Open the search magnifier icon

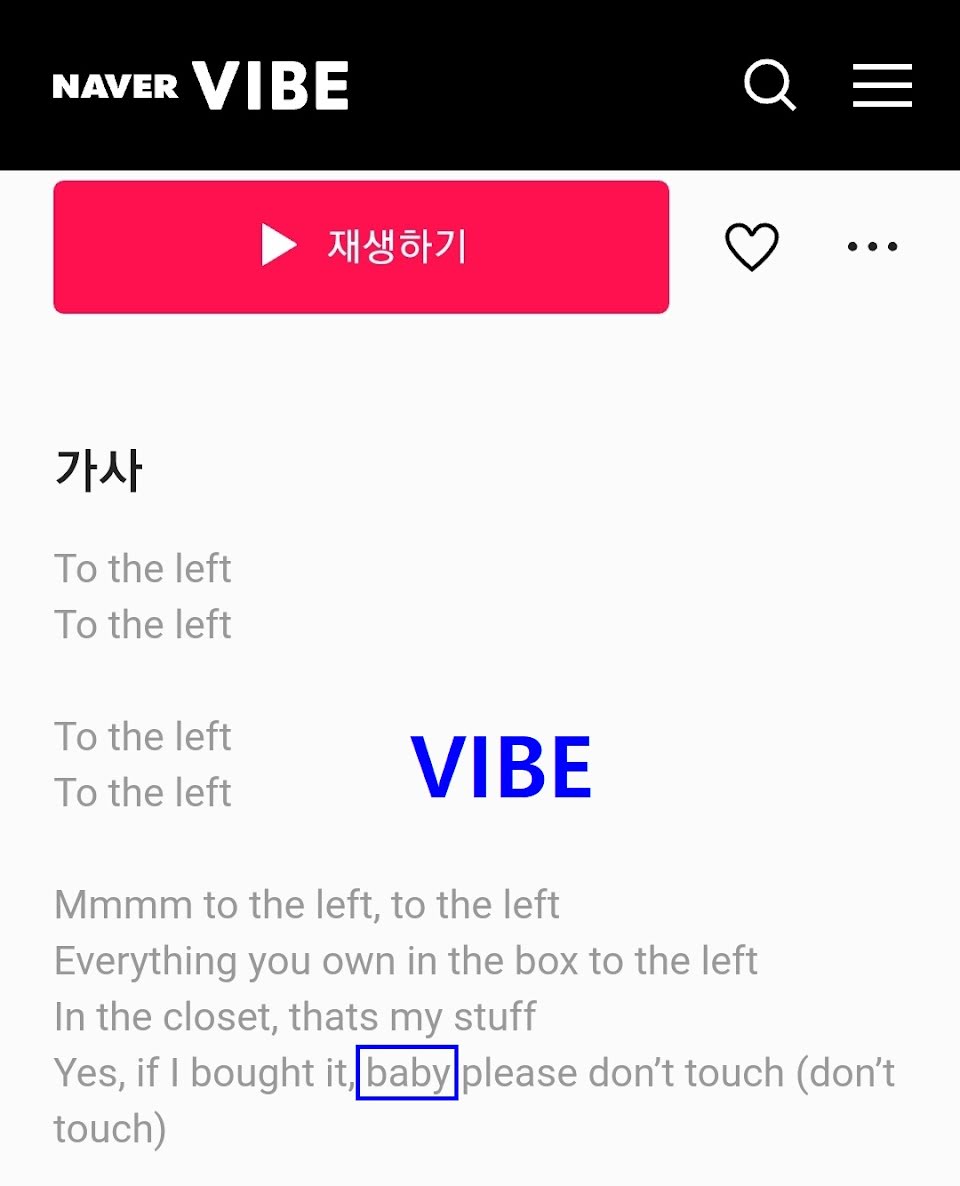(769, 85)
